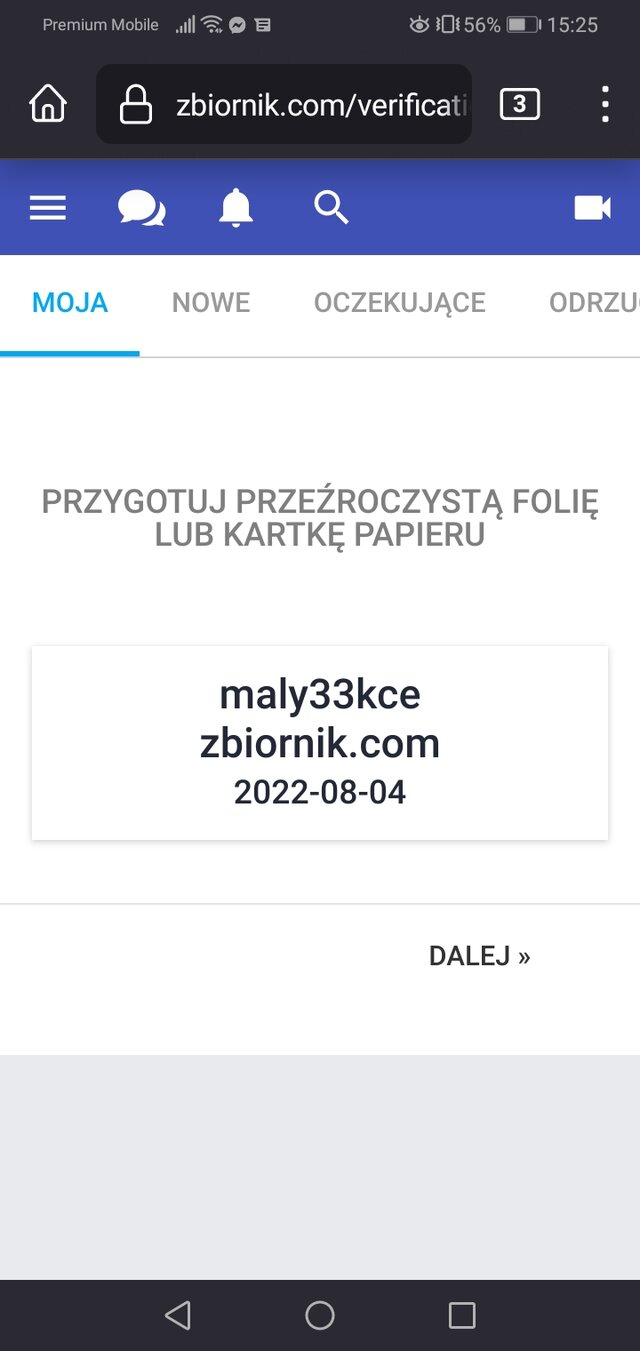
Task: Open the browser overflow menu
Action: pyautogui.click(x=605, y=104)
